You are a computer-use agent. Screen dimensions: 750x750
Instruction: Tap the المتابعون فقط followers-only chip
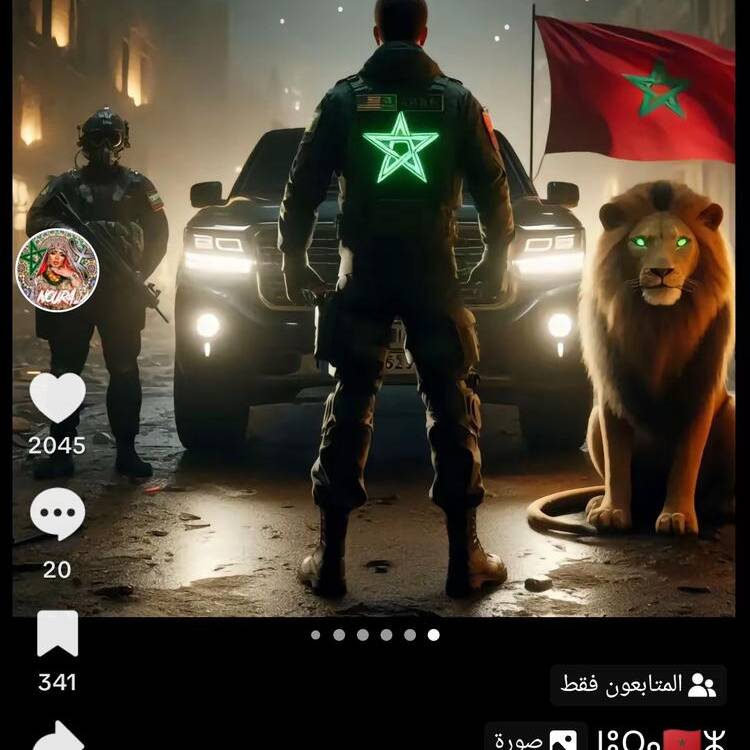pos(638,685)
